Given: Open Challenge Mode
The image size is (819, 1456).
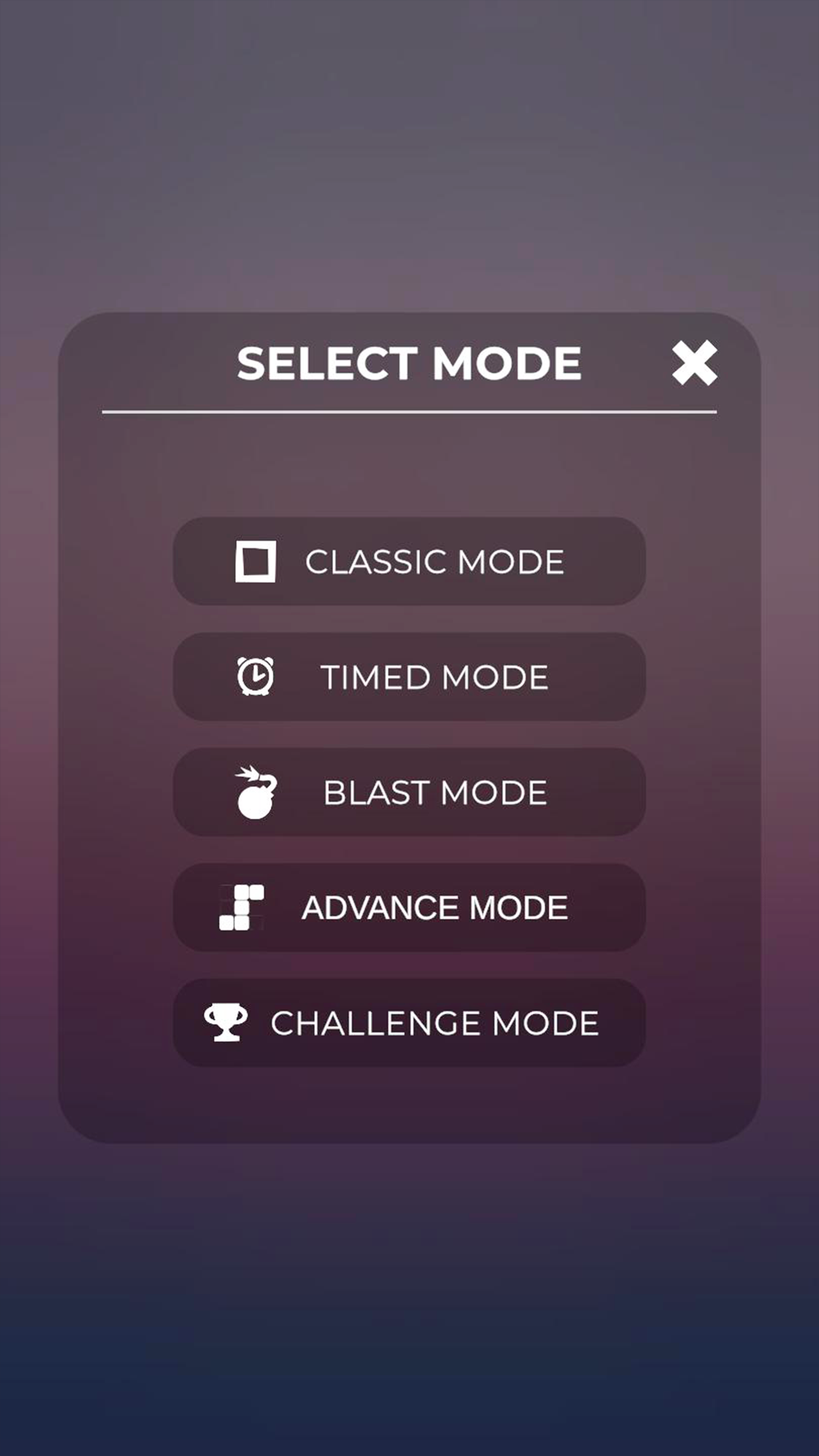Looking at the screenshot, I should [x=409, y=1023].
